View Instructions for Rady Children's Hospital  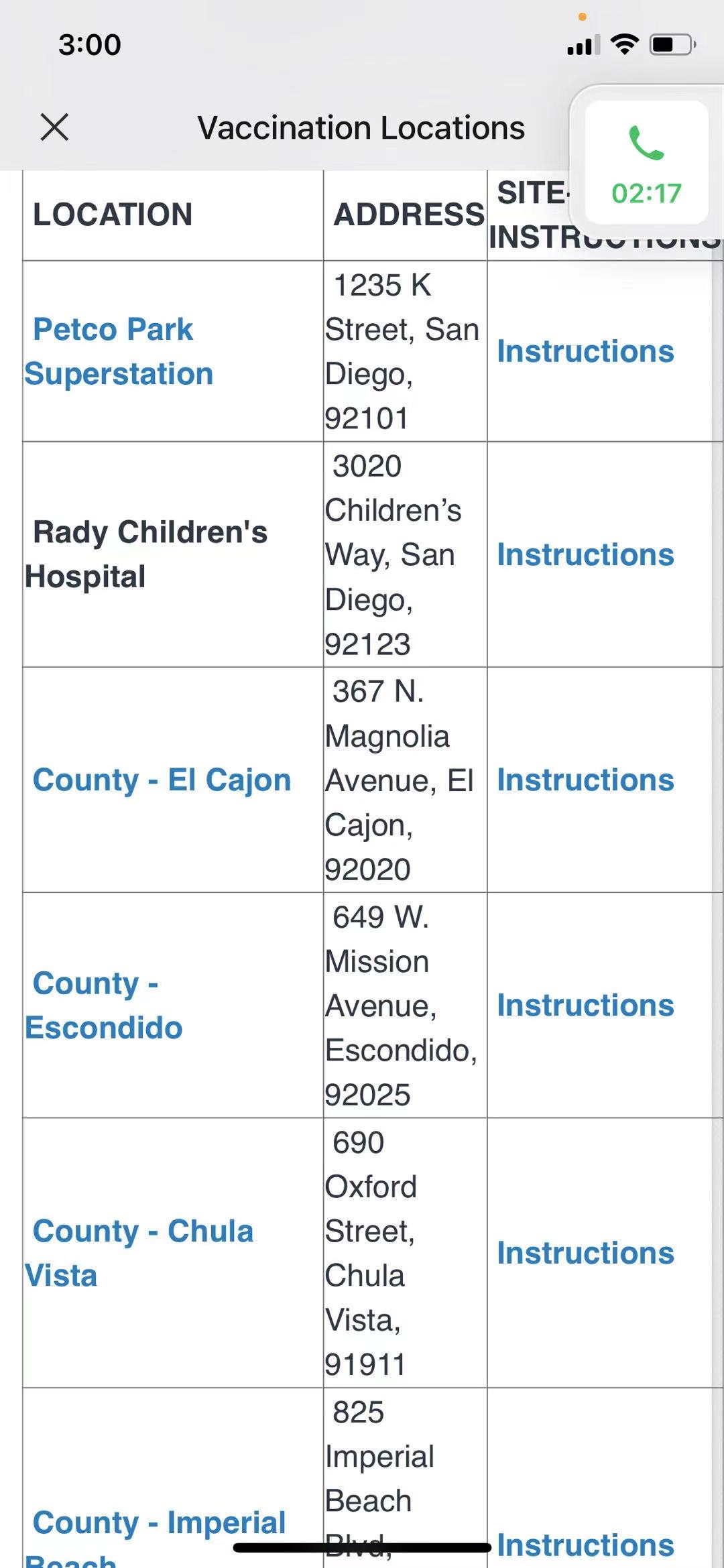[585, 554]
